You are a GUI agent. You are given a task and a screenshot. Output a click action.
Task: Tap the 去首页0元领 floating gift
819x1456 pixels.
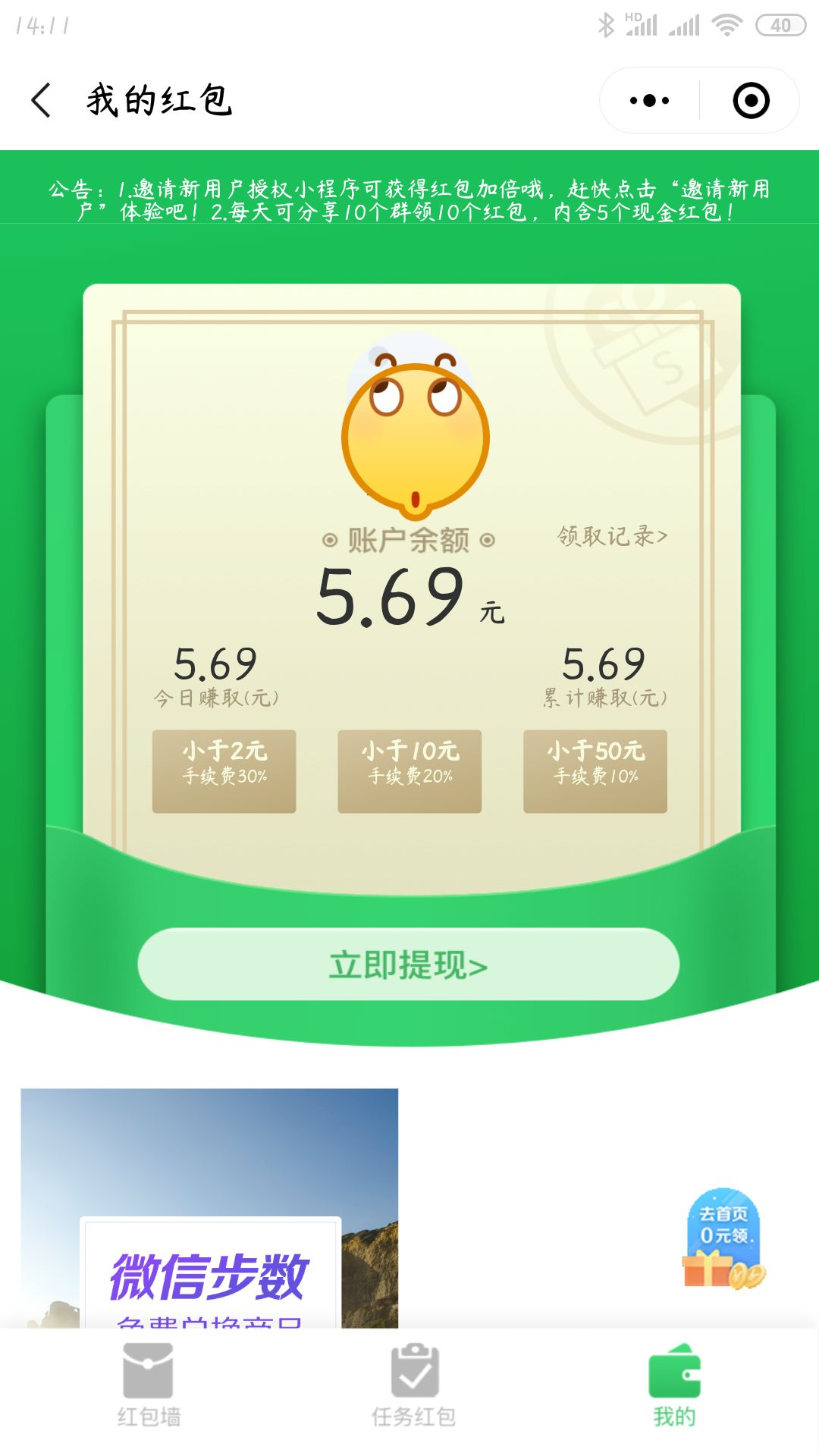(723, 1238)
